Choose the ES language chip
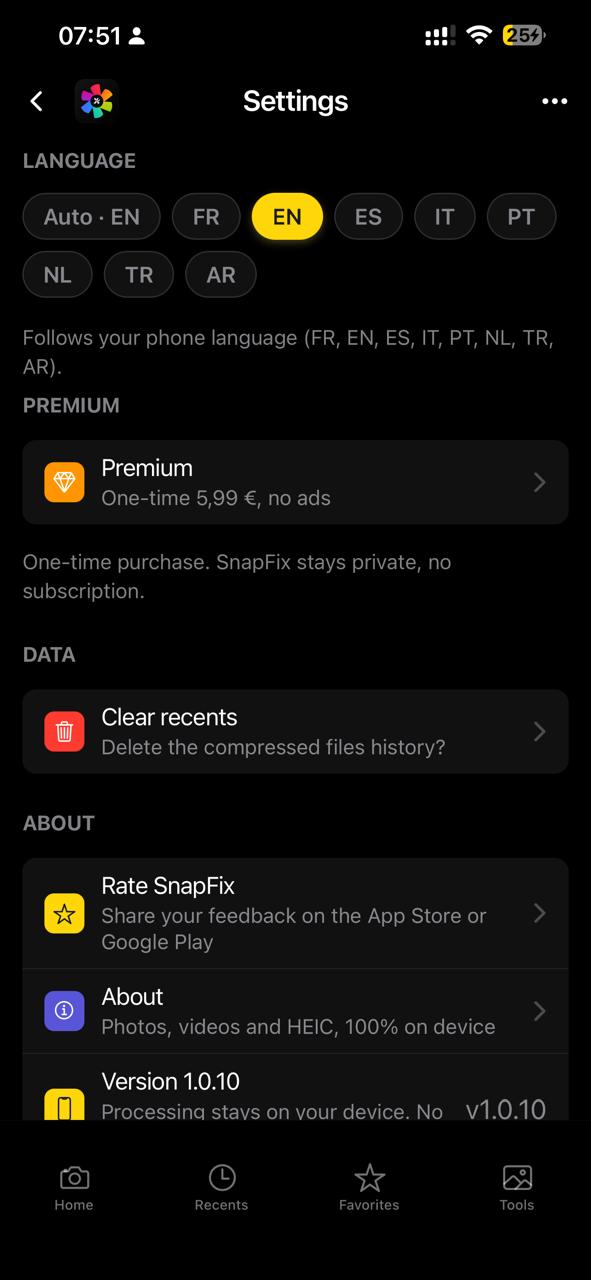591x1280 pixels. [368, 217]
